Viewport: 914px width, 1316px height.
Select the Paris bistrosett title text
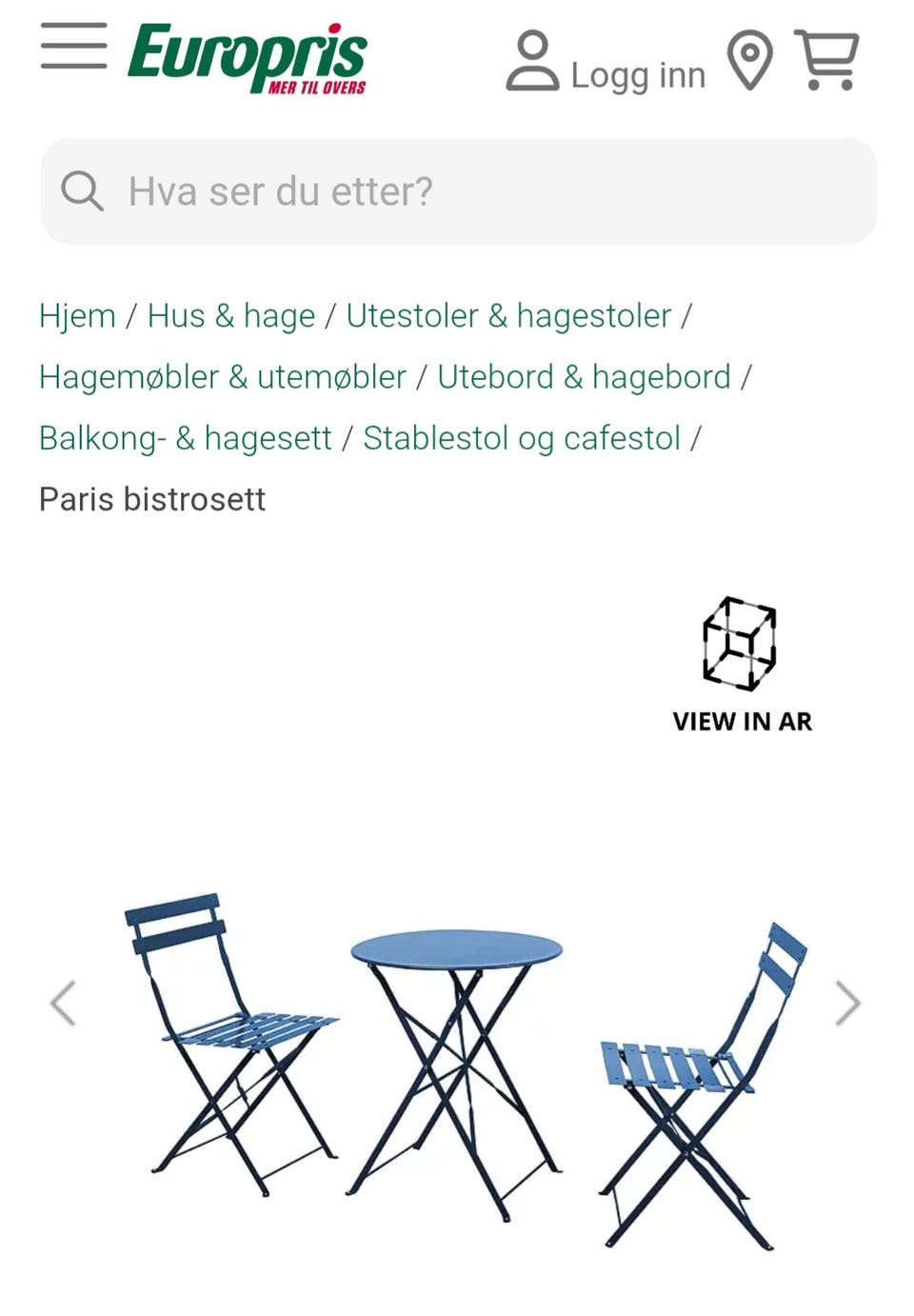tap(151, 499)
